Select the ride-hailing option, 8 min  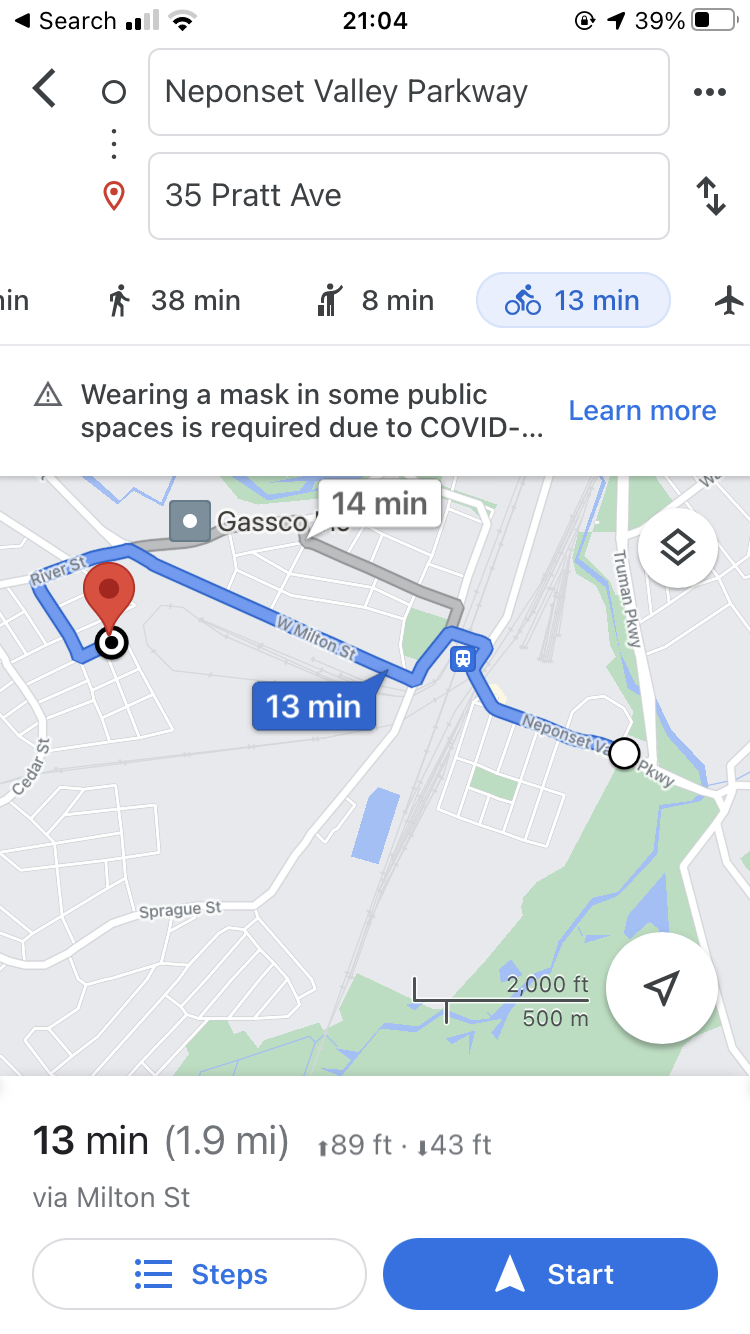(x=376, y=300)
